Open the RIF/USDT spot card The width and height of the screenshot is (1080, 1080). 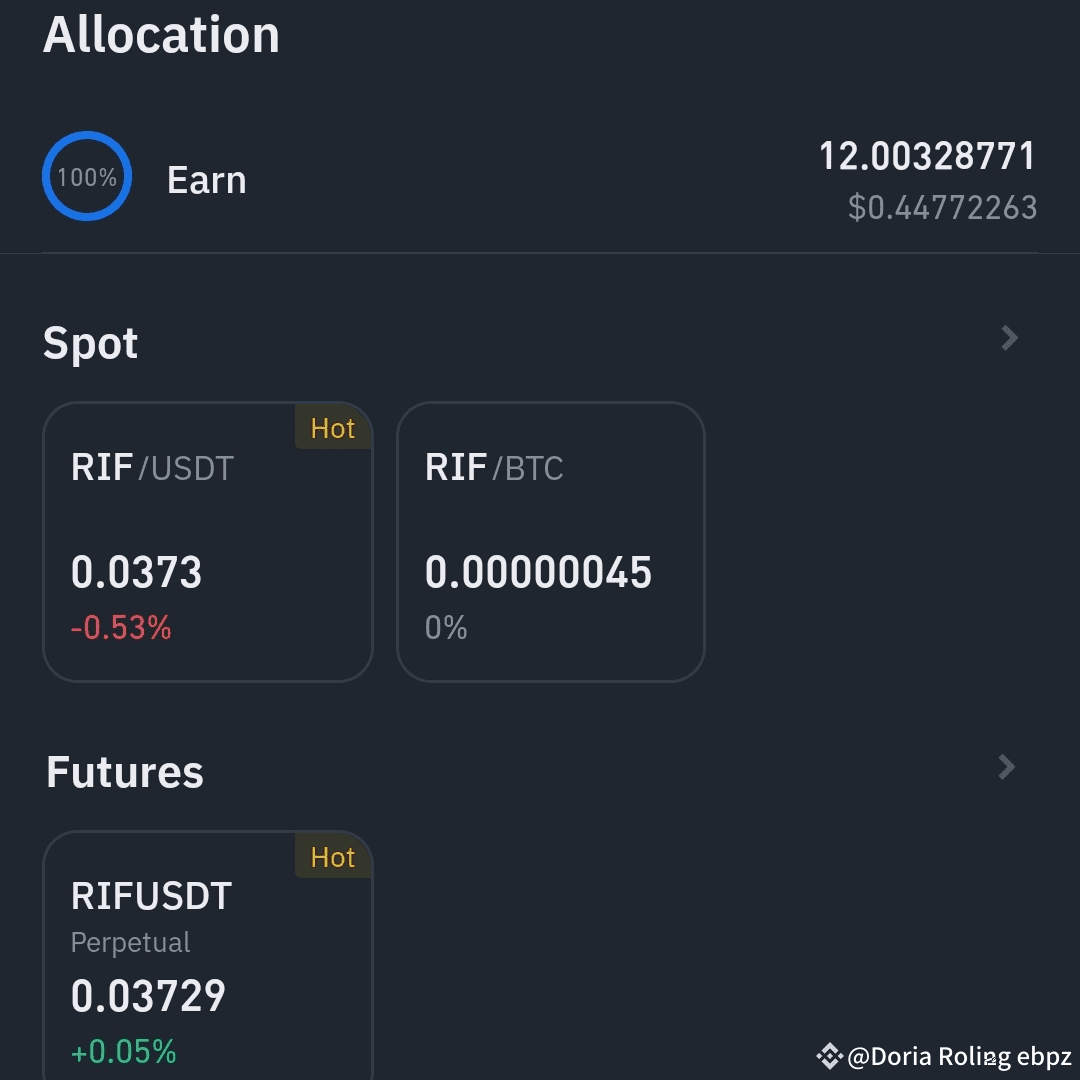(x=208, y=542)
